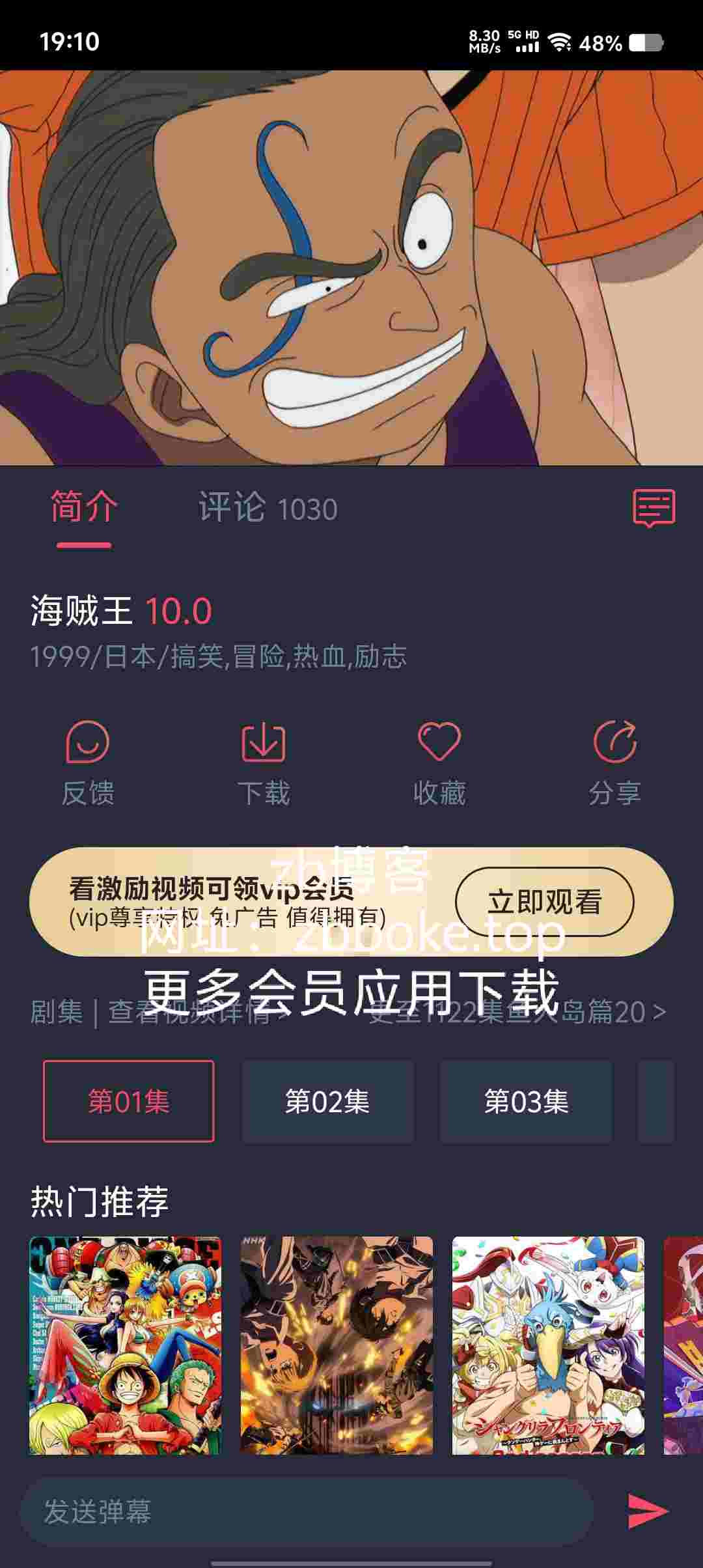Toggle the danmaku message icon

point(654,508)
